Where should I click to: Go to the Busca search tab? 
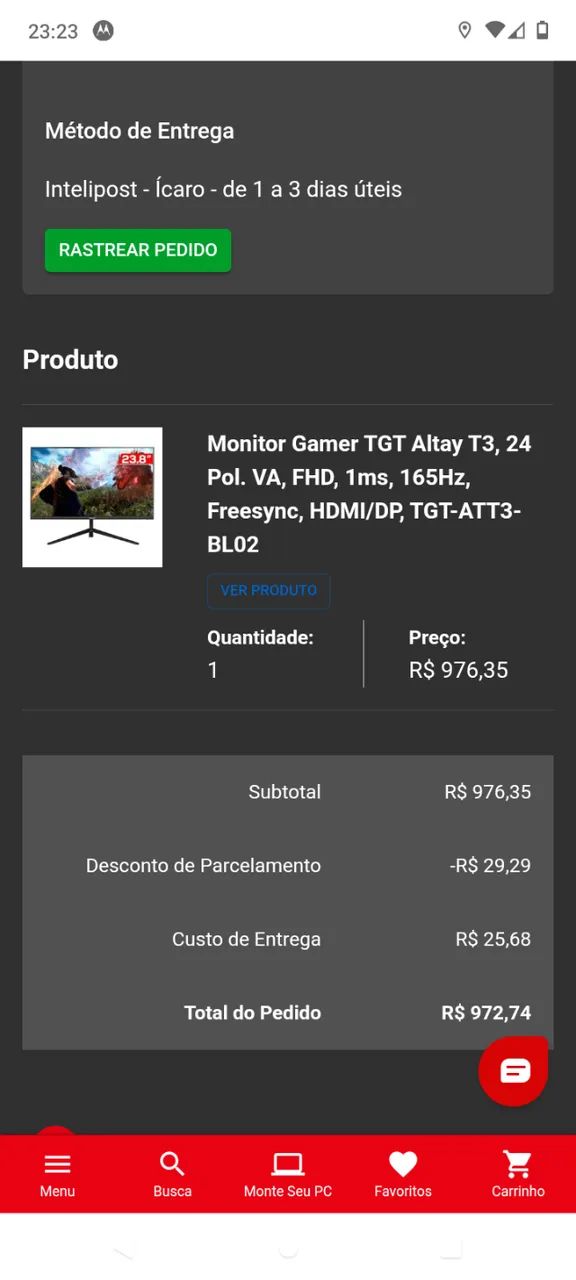[x=172, y=1174]
